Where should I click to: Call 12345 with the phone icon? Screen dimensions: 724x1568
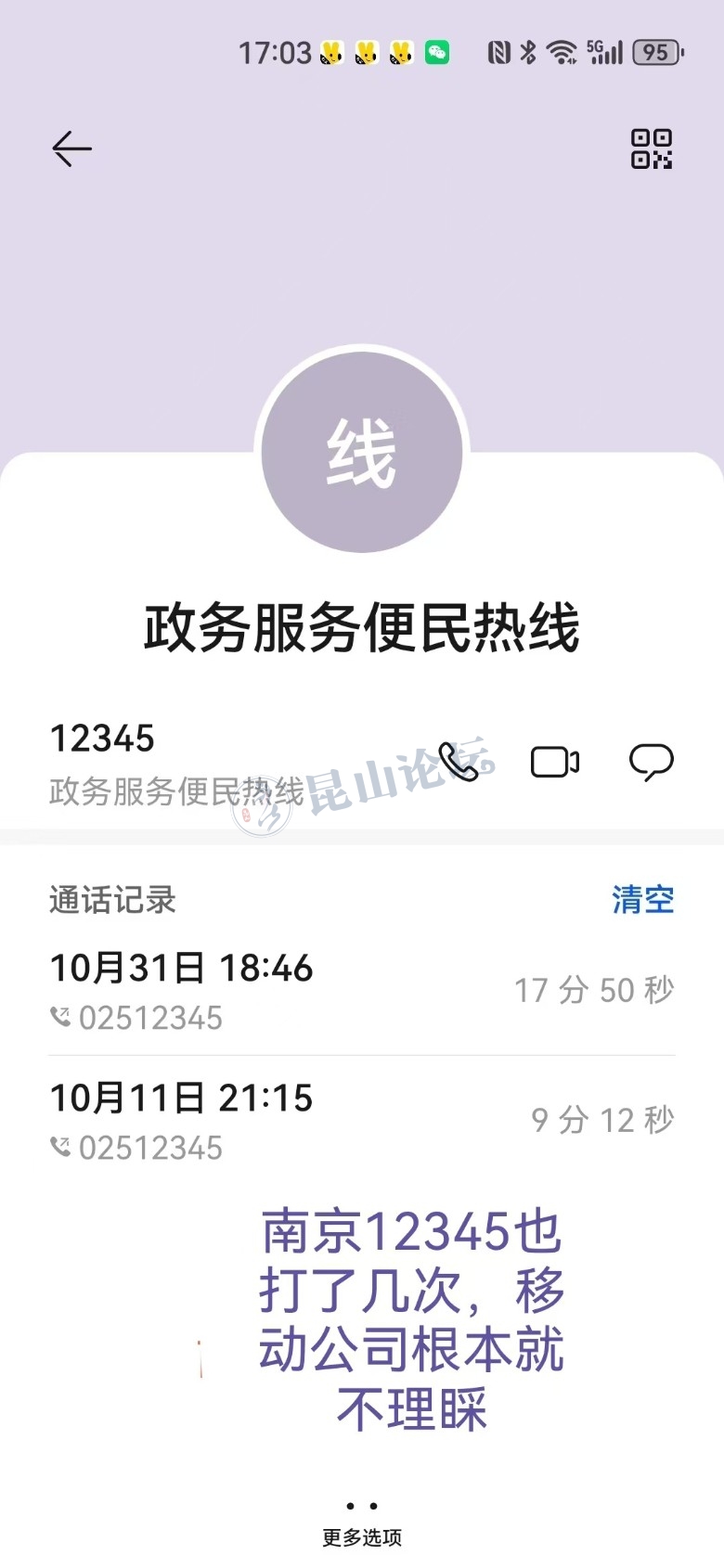click(x=458, y=762)
